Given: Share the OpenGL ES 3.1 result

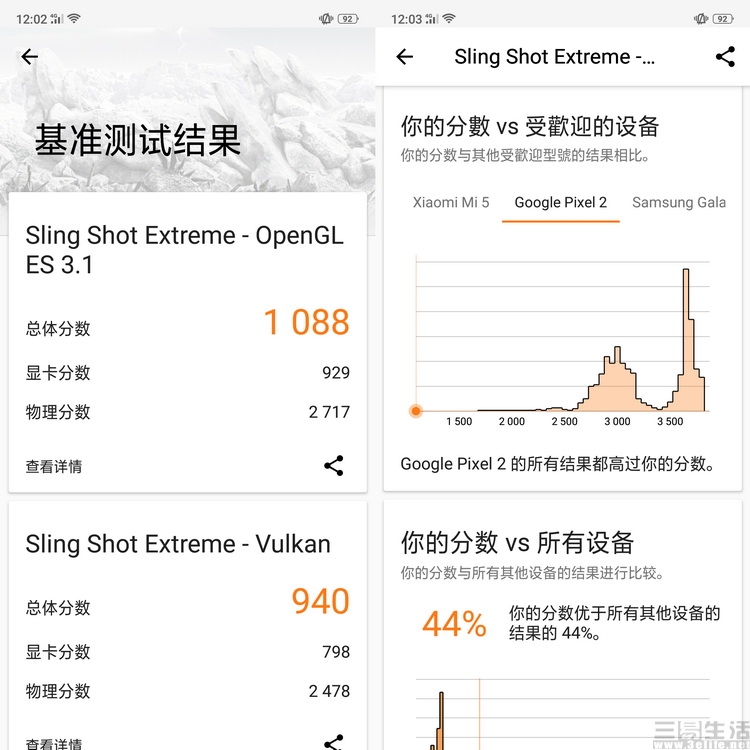Looking at the screenshot, I should point(334,465).
